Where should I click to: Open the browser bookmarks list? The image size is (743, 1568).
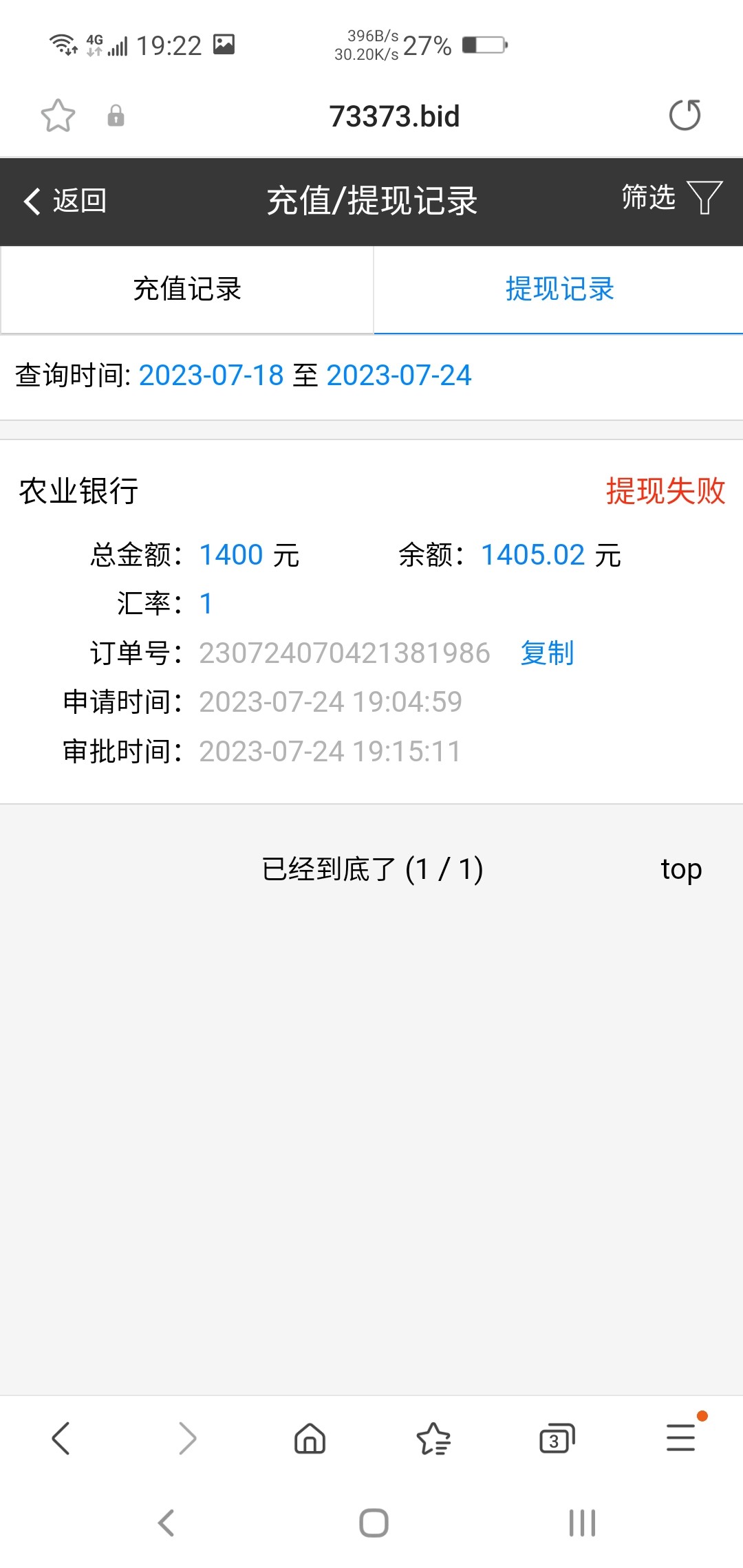pos(433,1438)
